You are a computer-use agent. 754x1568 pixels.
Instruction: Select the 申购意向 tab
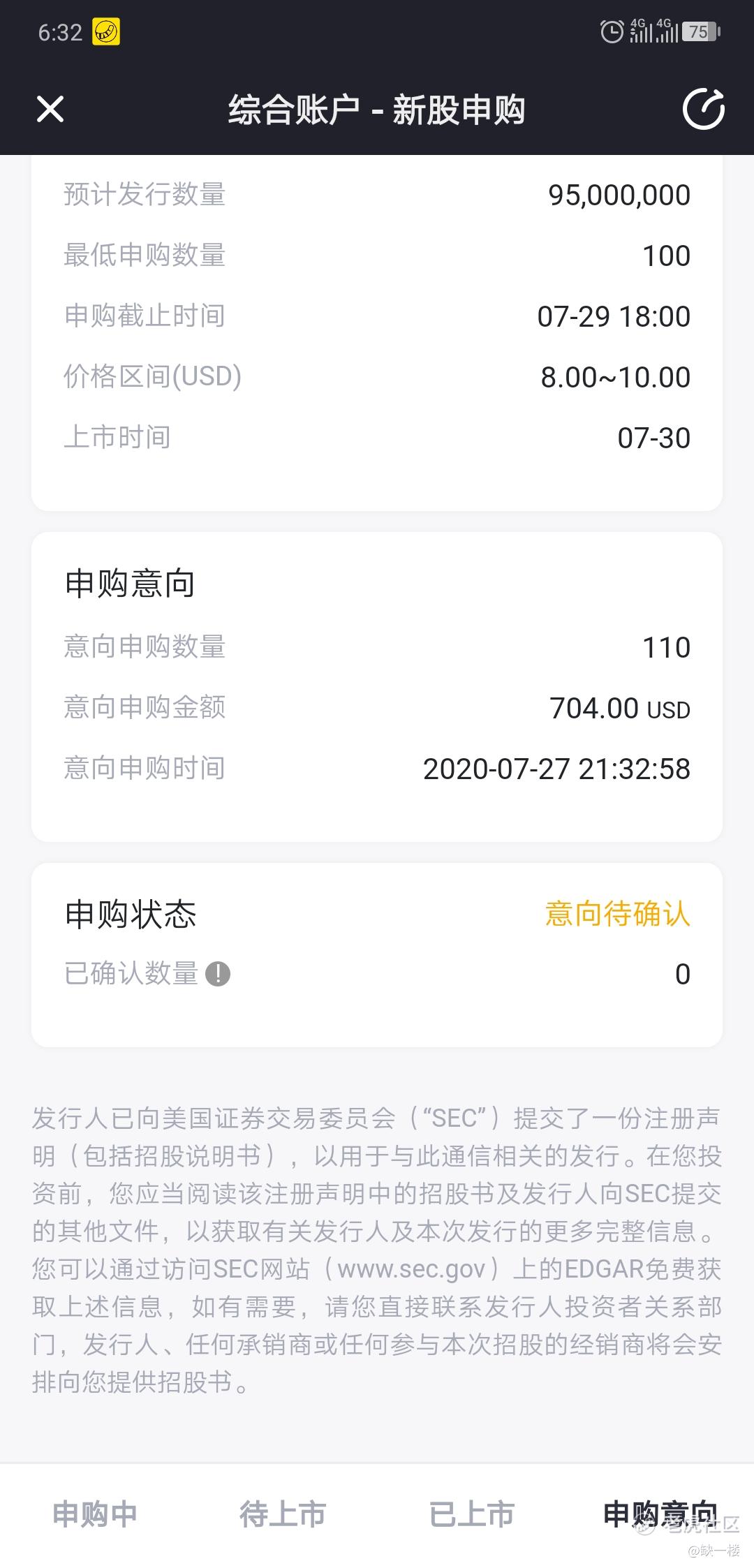click(660, 1514)
